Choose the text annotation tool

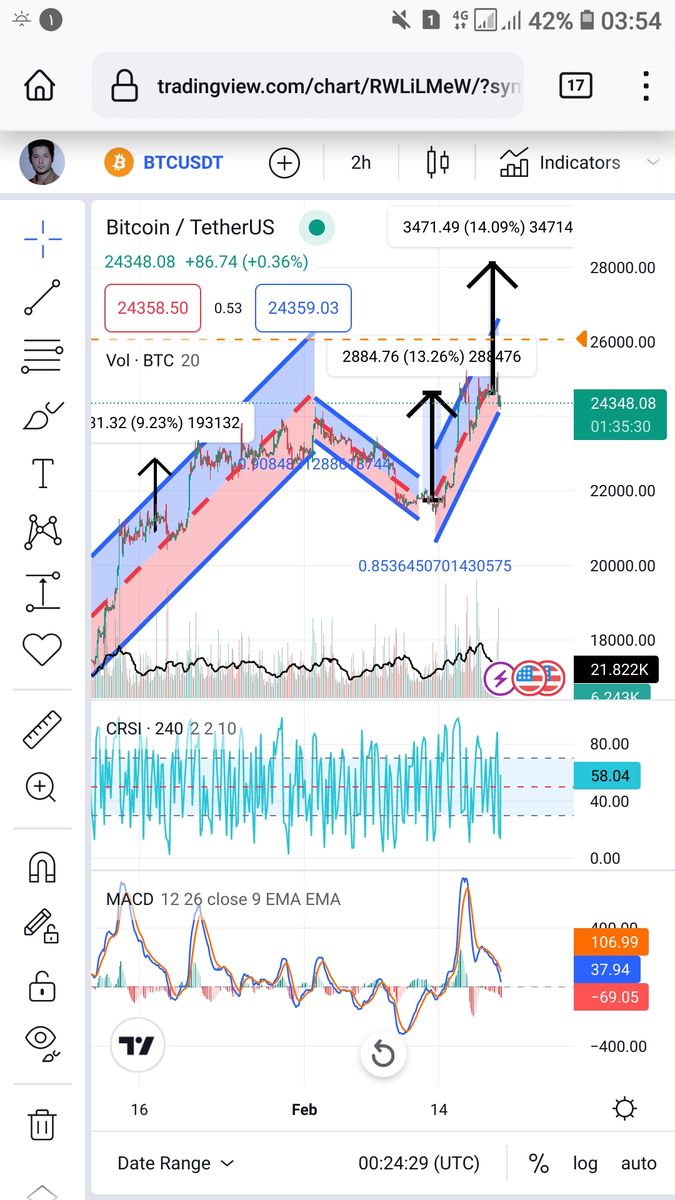click(x=42, y=473)
